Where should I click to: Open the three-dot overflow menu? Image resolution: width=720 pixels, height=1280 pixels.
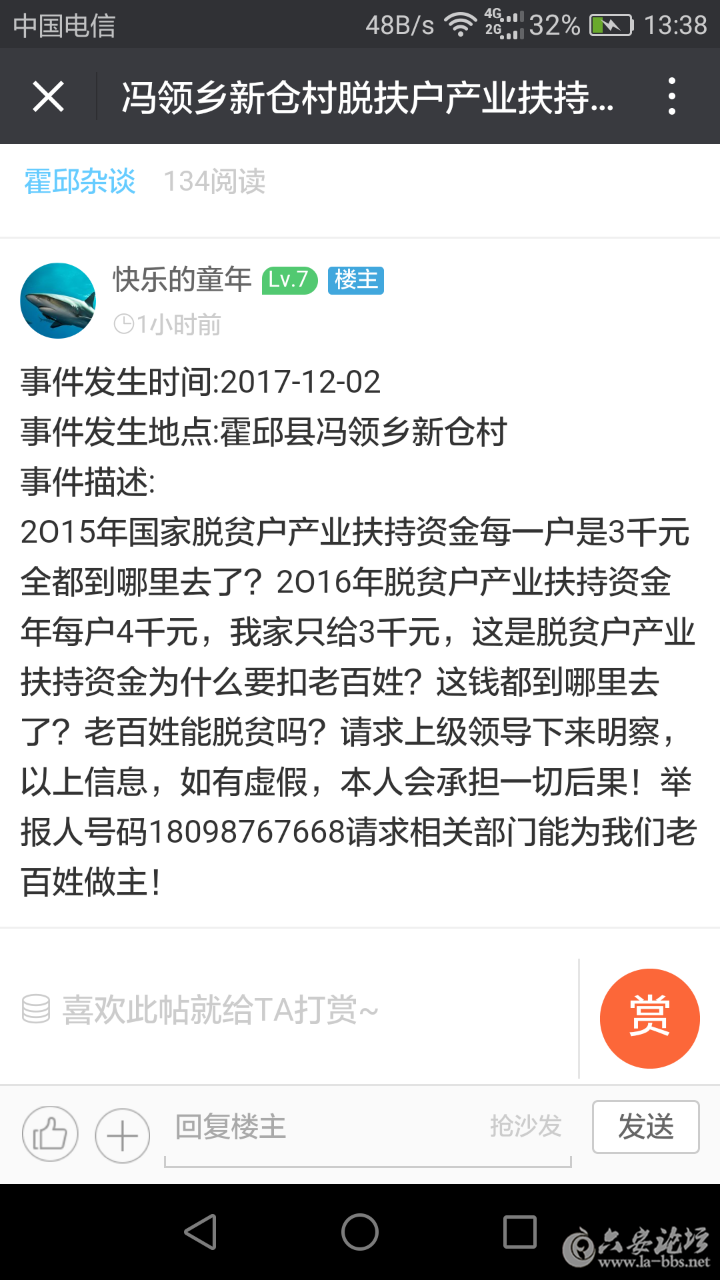coord(672,97)
